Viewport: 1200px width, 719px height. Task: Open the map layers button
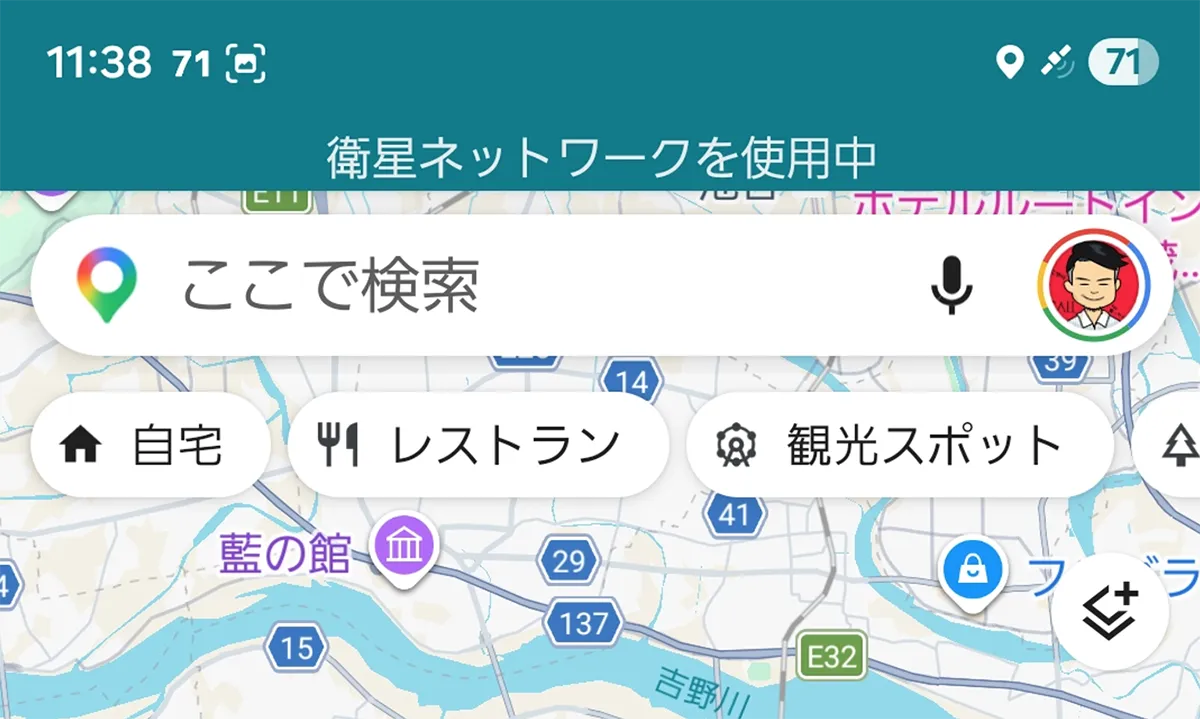click(x=1110, y=609)
